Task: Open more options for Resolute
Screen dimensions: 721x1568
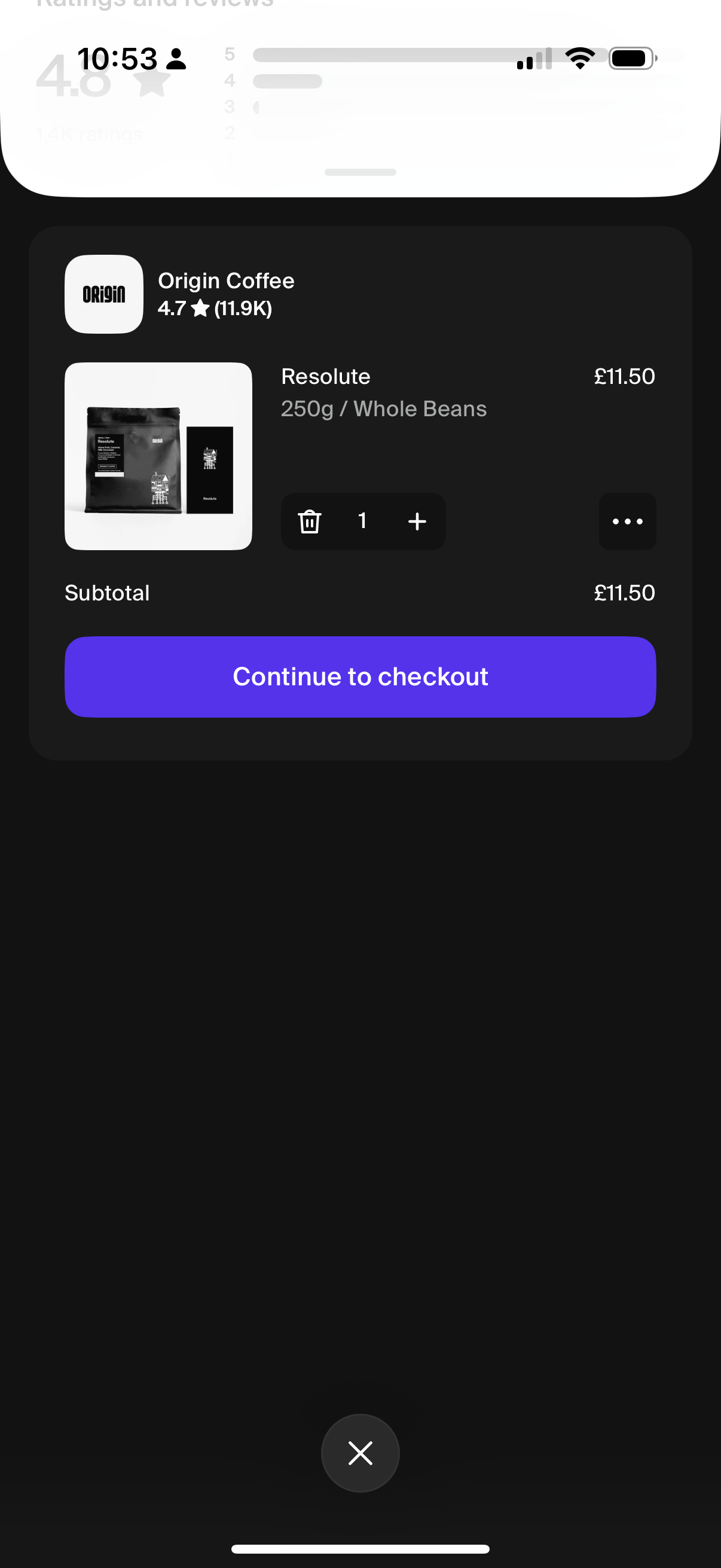Action: (x=627, y=521)
